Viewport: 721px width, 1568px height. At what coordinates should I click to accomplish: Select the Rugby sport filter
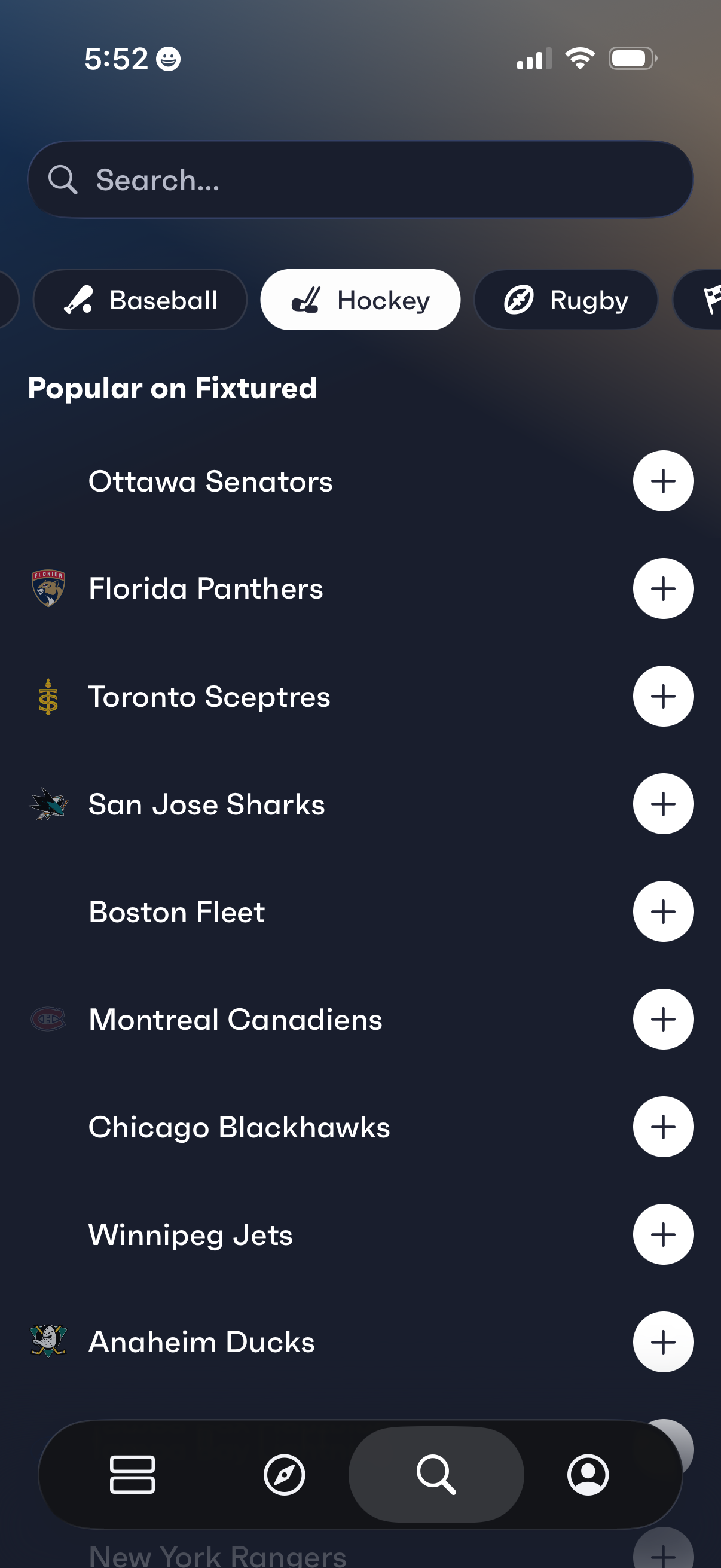coord(566,300)
